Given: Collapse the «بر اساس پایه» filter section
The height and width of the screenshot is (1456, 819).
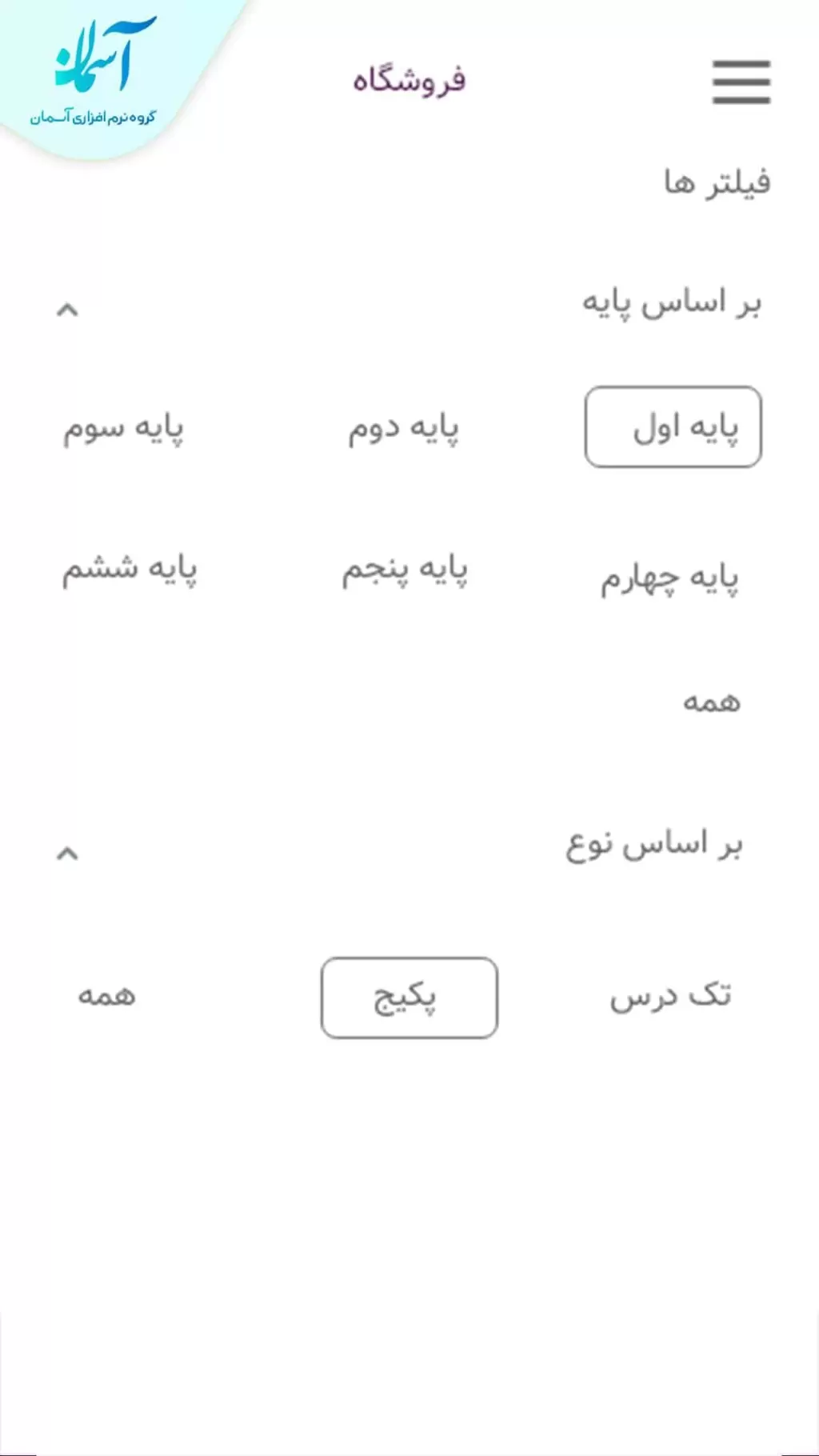Looking at the screenshot, I should (67, 310).
